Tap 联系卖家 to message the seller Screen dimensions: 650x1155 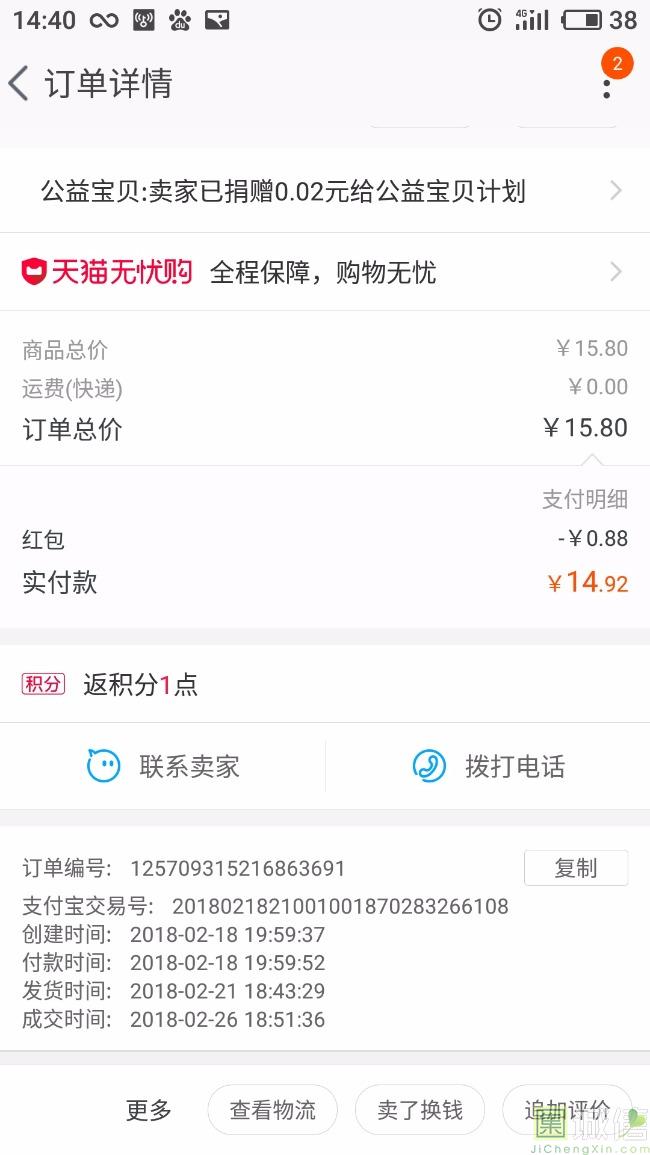point(163,767)
